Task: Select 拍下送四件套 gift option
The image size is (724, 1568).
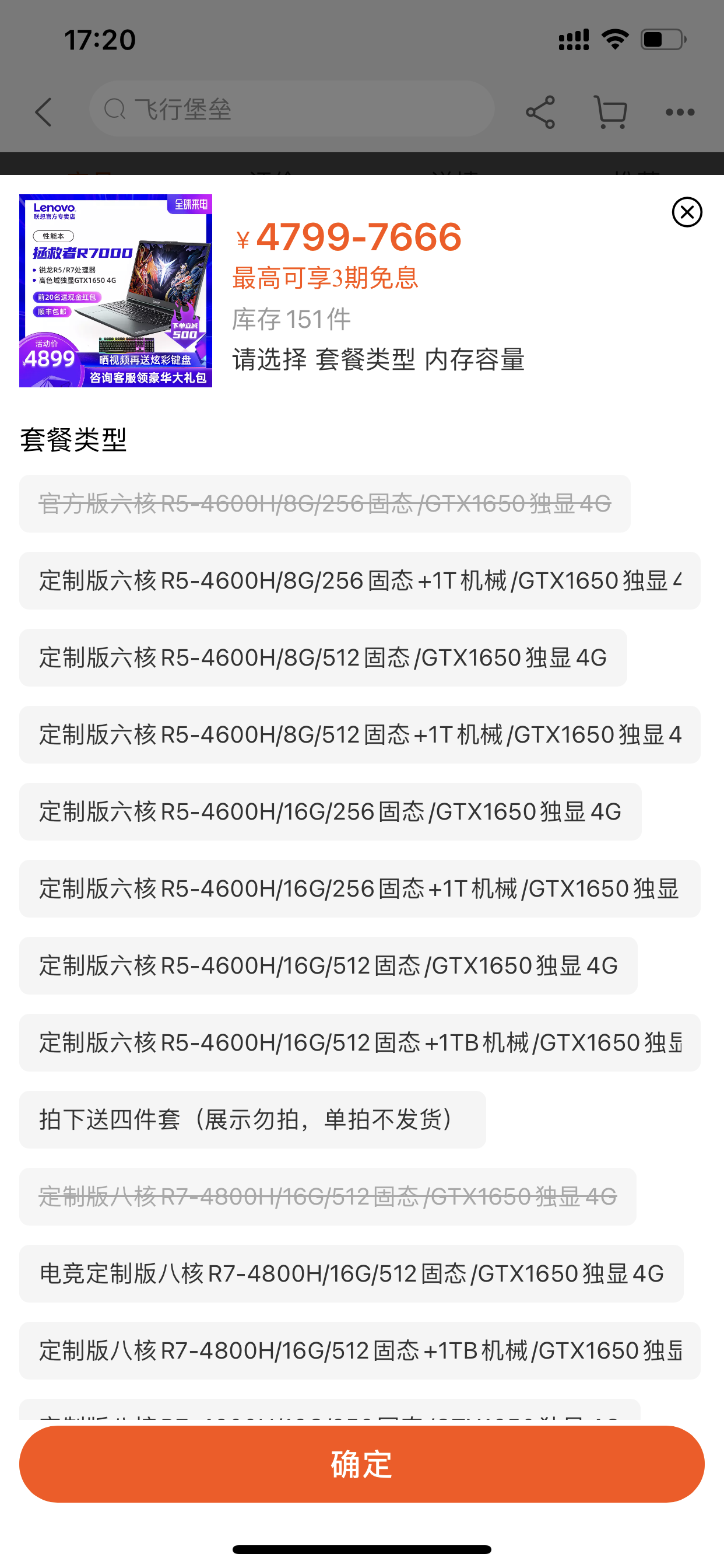Action: click(252, 1119)
